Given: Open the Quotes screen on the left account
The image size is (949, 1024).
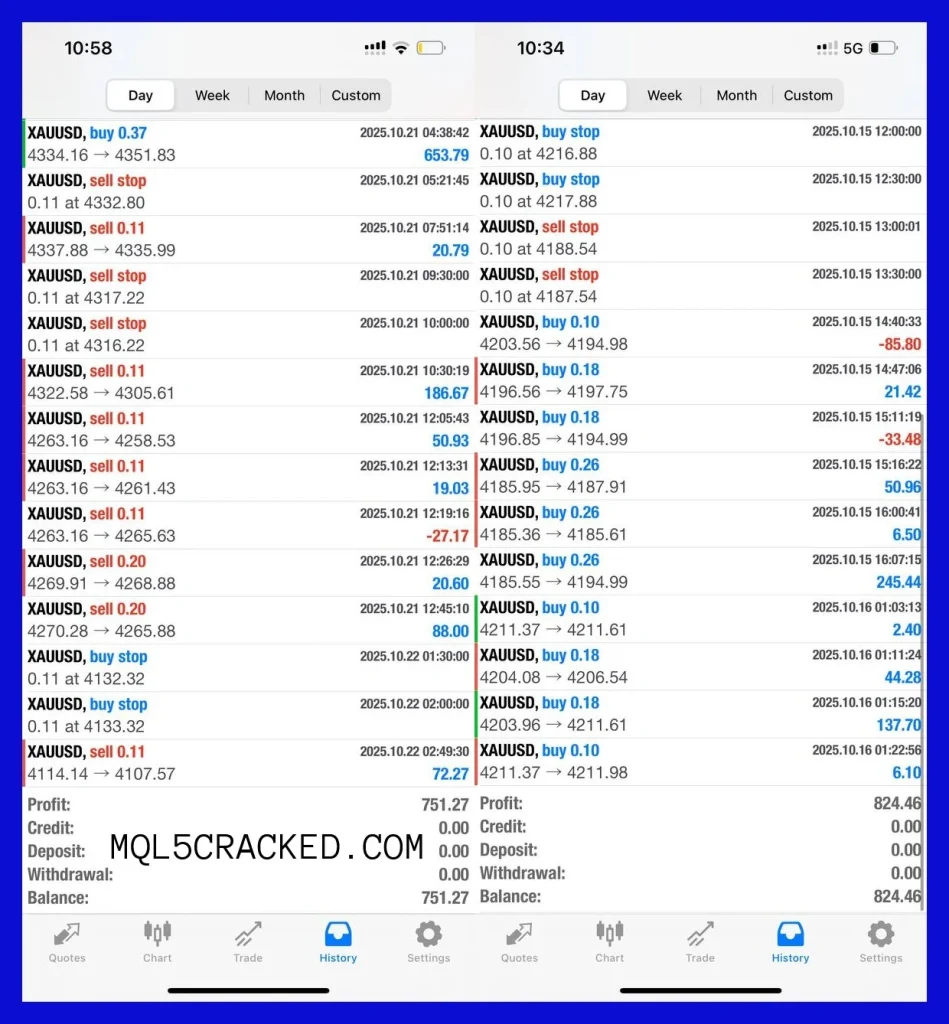Looking at the screenshot, I should point(66,942).
